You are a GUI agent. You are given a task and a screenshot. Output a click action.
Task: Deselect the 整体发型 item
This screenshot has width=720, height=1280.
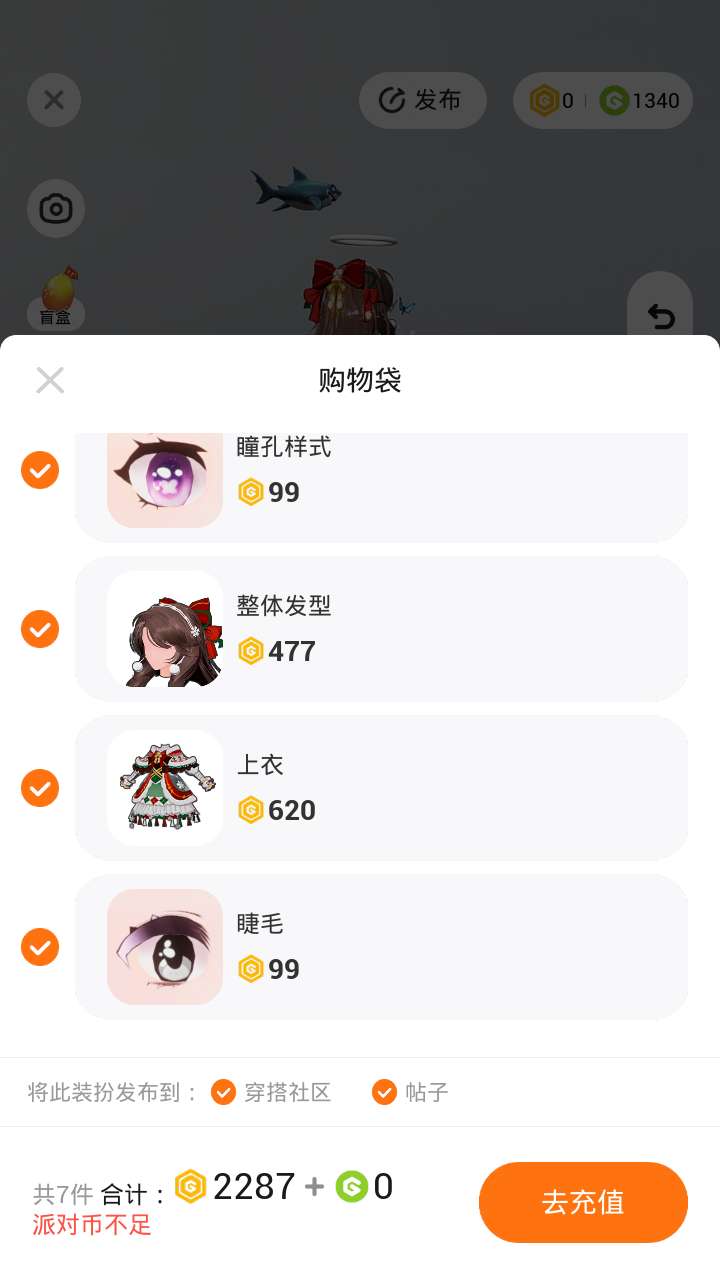coord(40,629)
